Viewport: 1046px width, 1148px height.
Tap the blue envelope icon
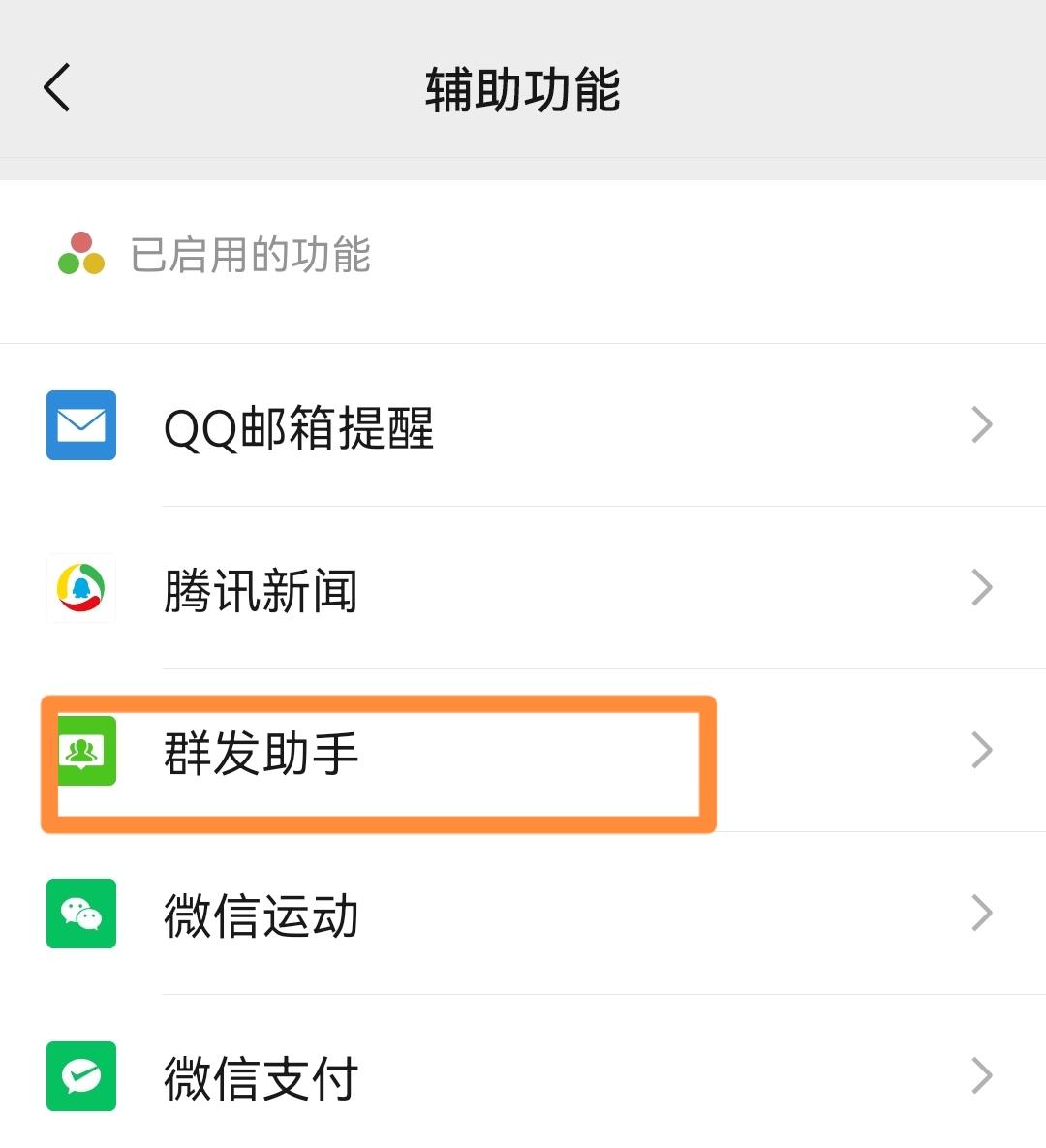click(x=81, y=426)
